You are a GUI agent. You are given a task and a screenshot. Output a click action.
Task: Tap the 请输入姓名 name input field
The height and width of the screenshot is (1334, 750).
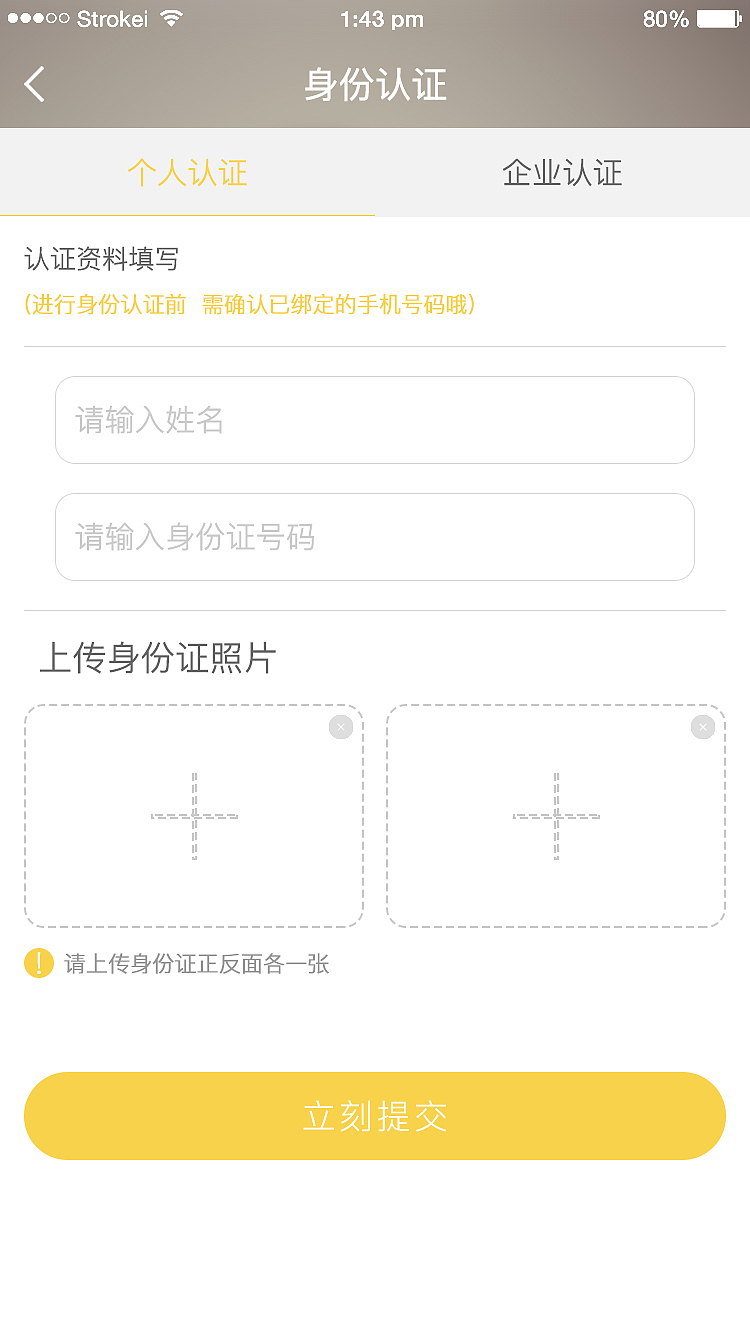point(375,420)
